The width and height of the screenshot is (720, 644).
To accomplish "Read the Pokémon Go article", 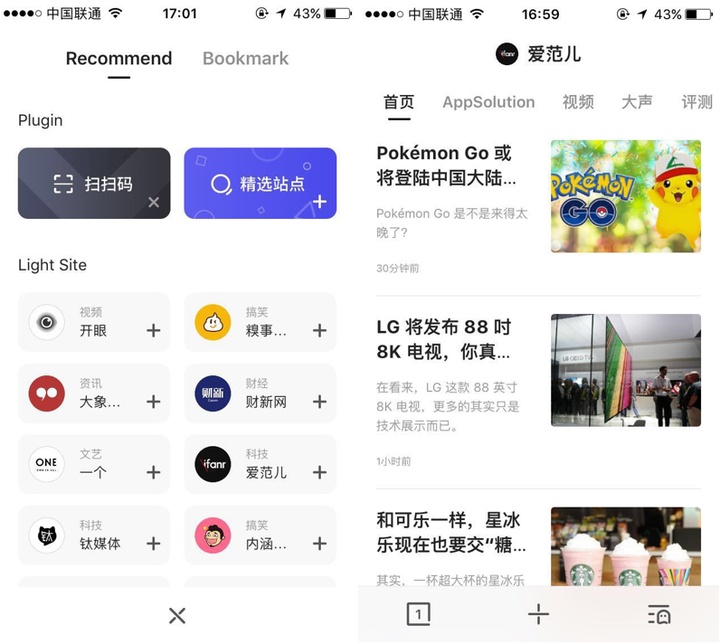I will tap(446, 166).
